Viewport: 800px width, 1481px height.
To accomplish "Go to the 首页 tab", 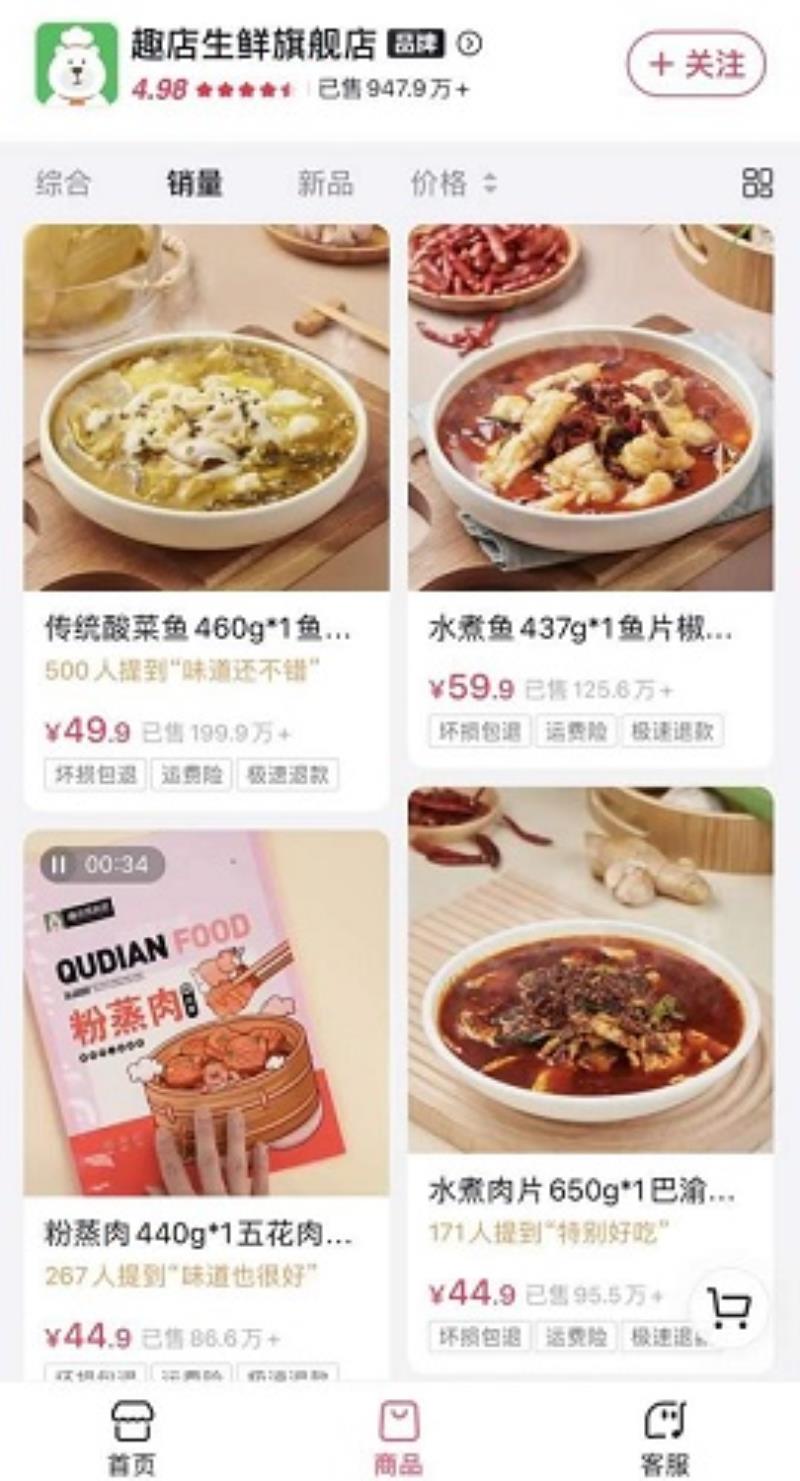I will tap(132, 1437).
